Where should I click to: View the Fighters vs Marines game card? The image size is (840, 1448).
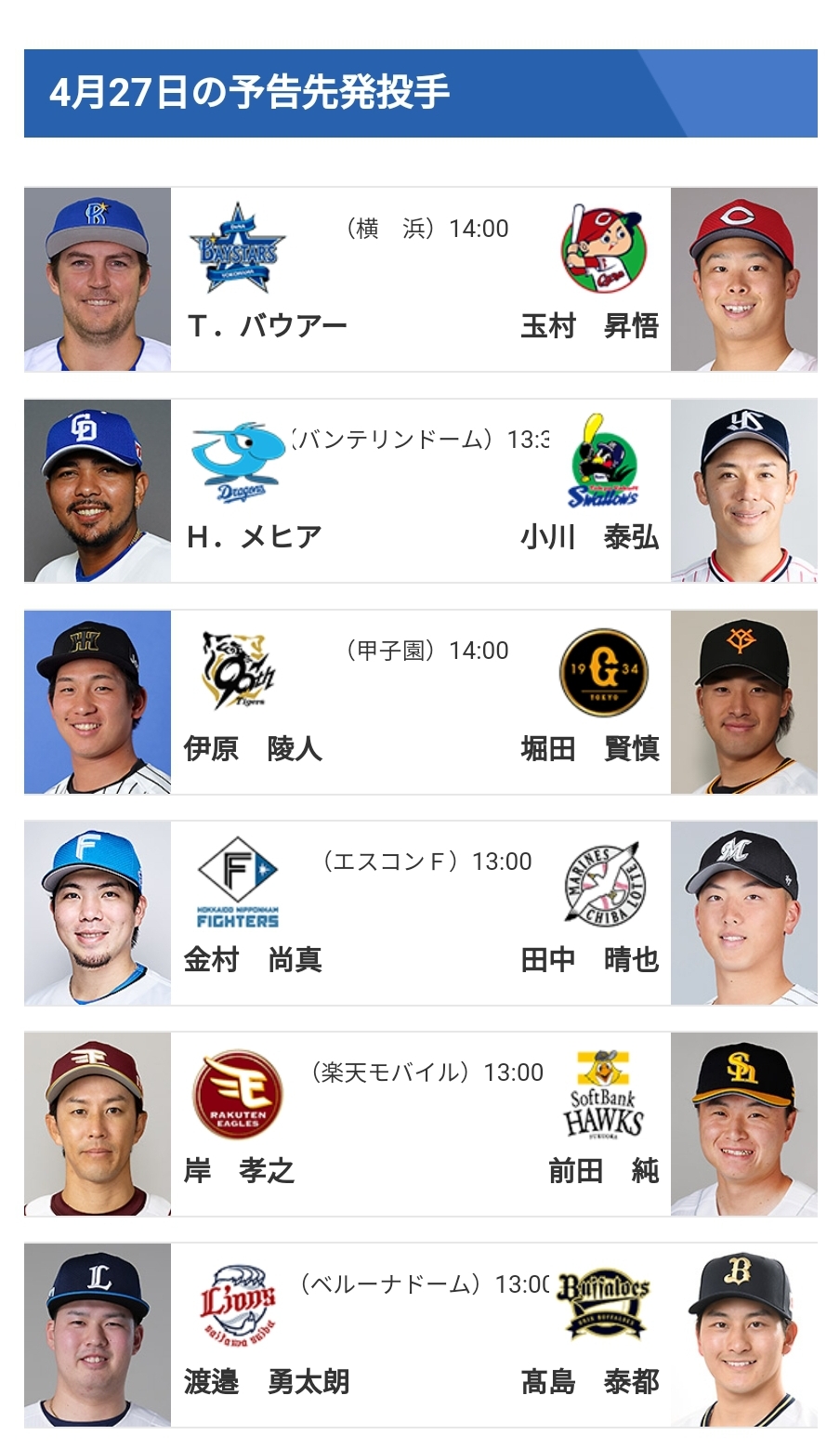(420, 913)
